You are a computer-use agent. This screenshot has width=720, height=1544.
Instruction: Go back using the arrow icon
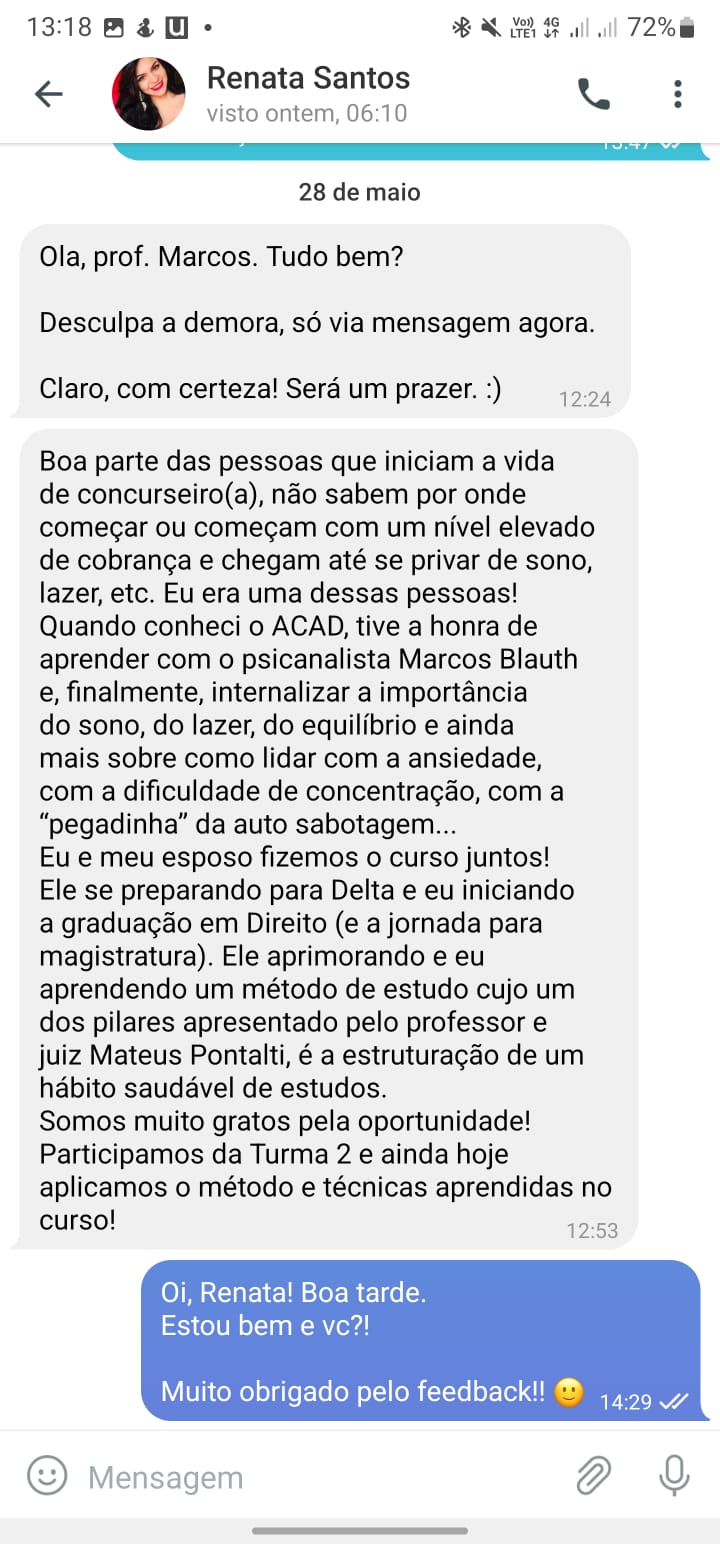click(x=48, y=94)
